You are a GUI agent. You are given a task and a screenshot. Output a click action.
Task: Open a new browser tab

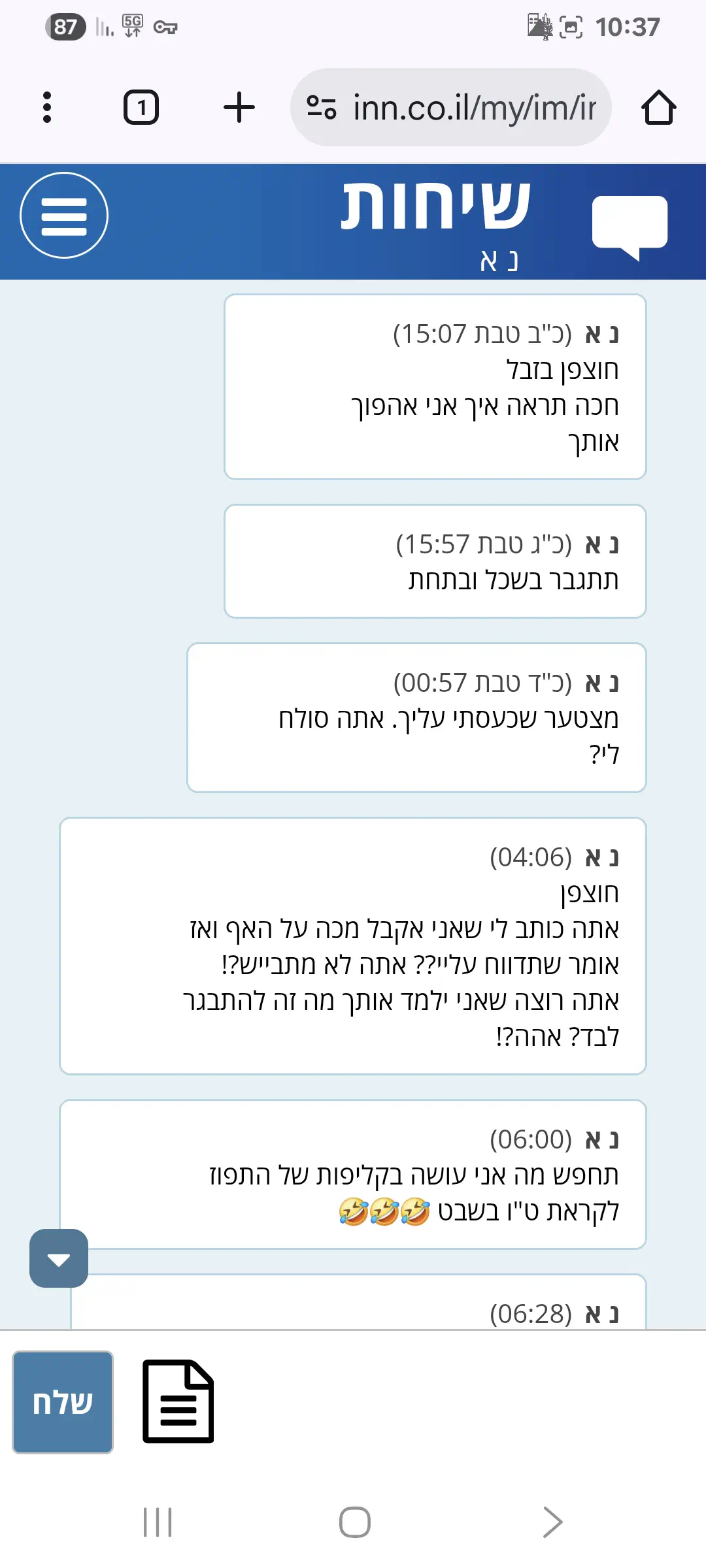click(x=239, y=107)
